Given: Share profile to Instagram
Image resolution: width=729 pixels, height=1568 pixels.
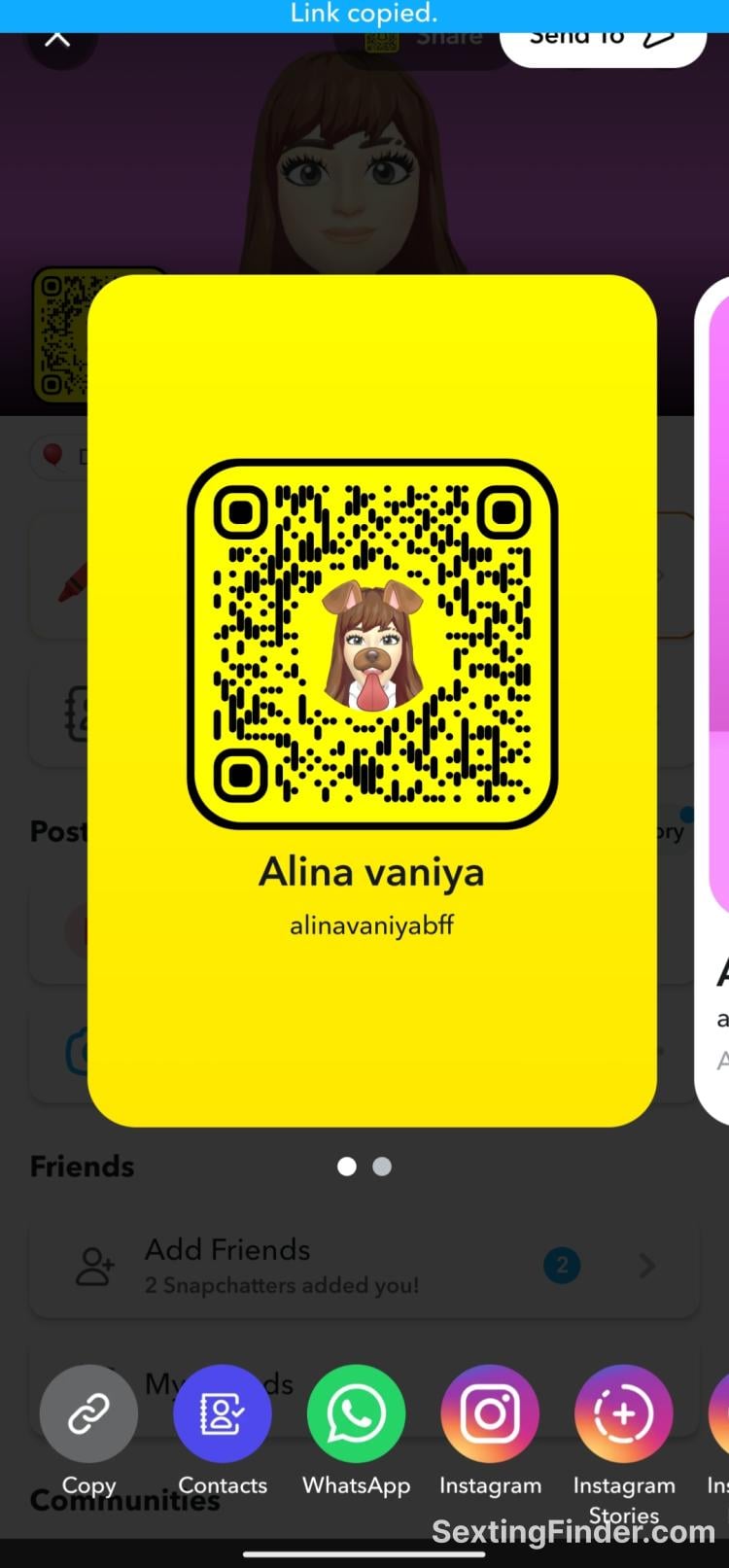Looking at the screenshot, I should point(490,1414).
